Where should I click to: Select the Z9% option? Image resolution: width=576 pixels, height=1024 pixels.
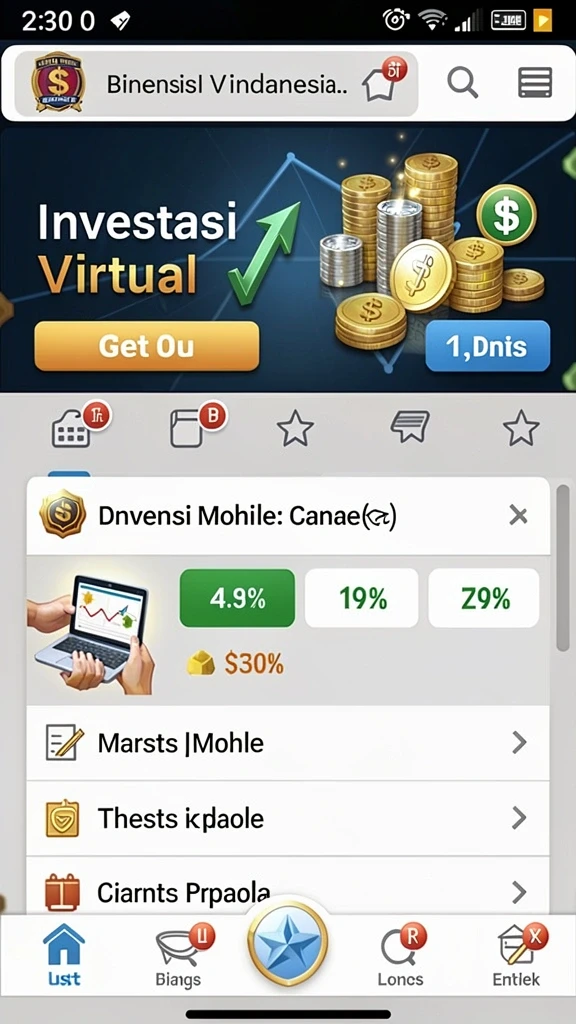[x=484, y=598]
